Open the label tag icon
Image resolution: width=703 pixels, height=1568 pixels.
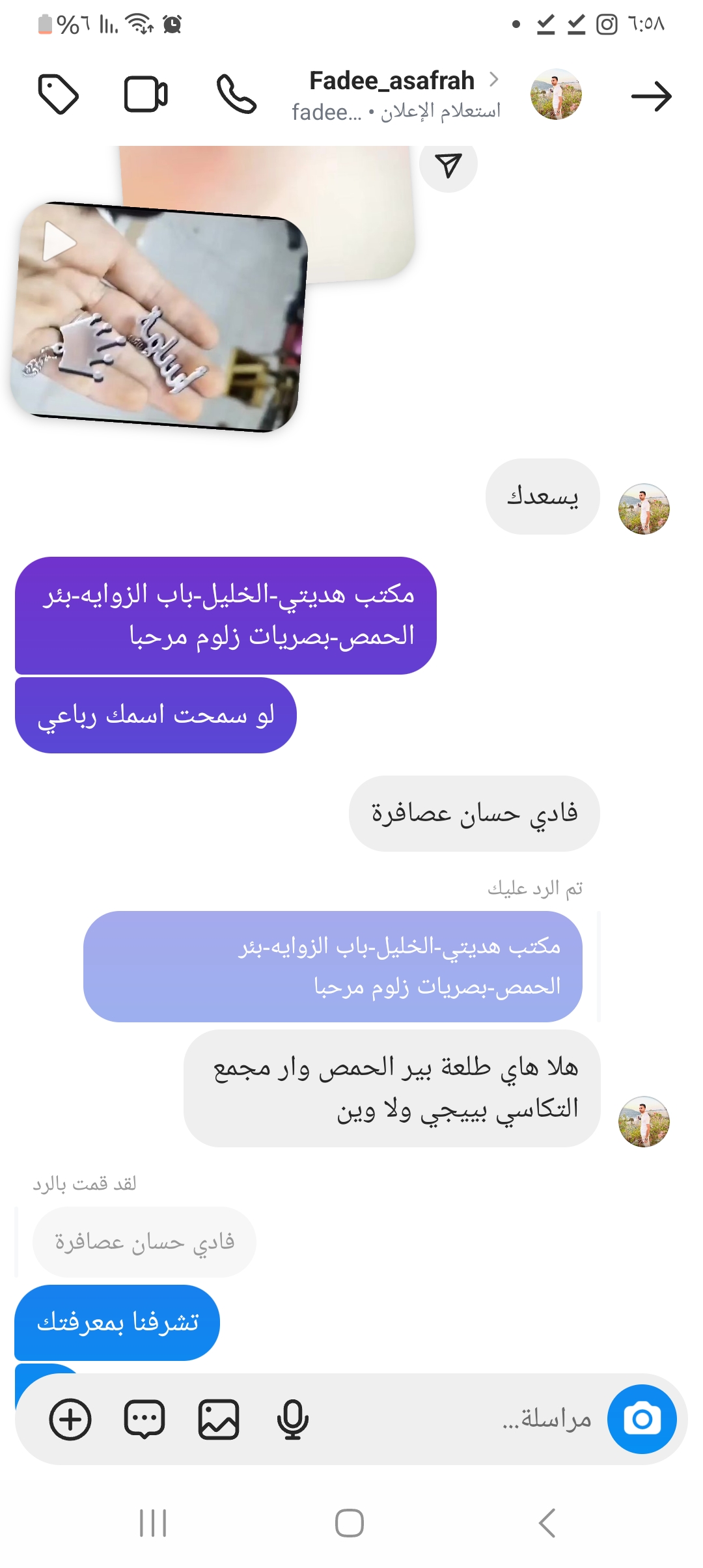click(x=59, y=95)
